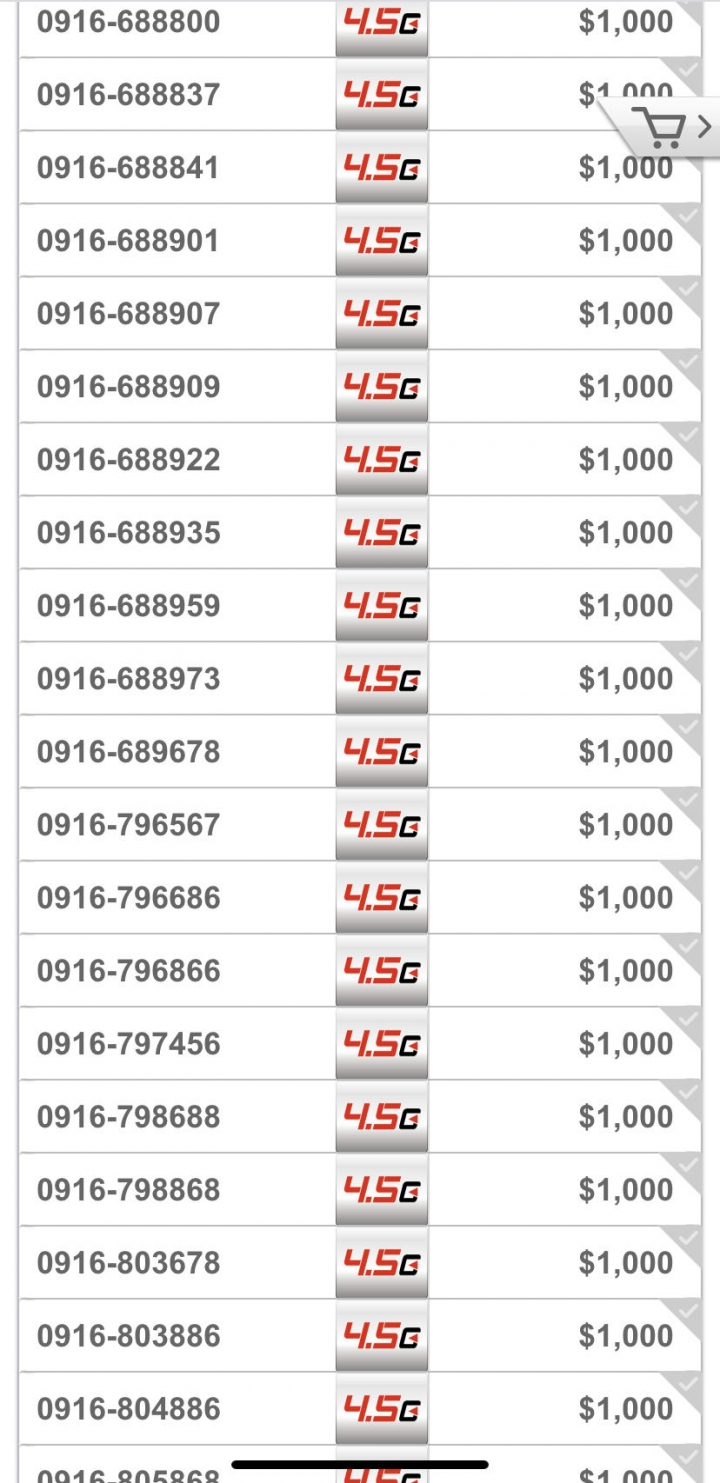Tap the 0916-688922 row

point(360,459)
